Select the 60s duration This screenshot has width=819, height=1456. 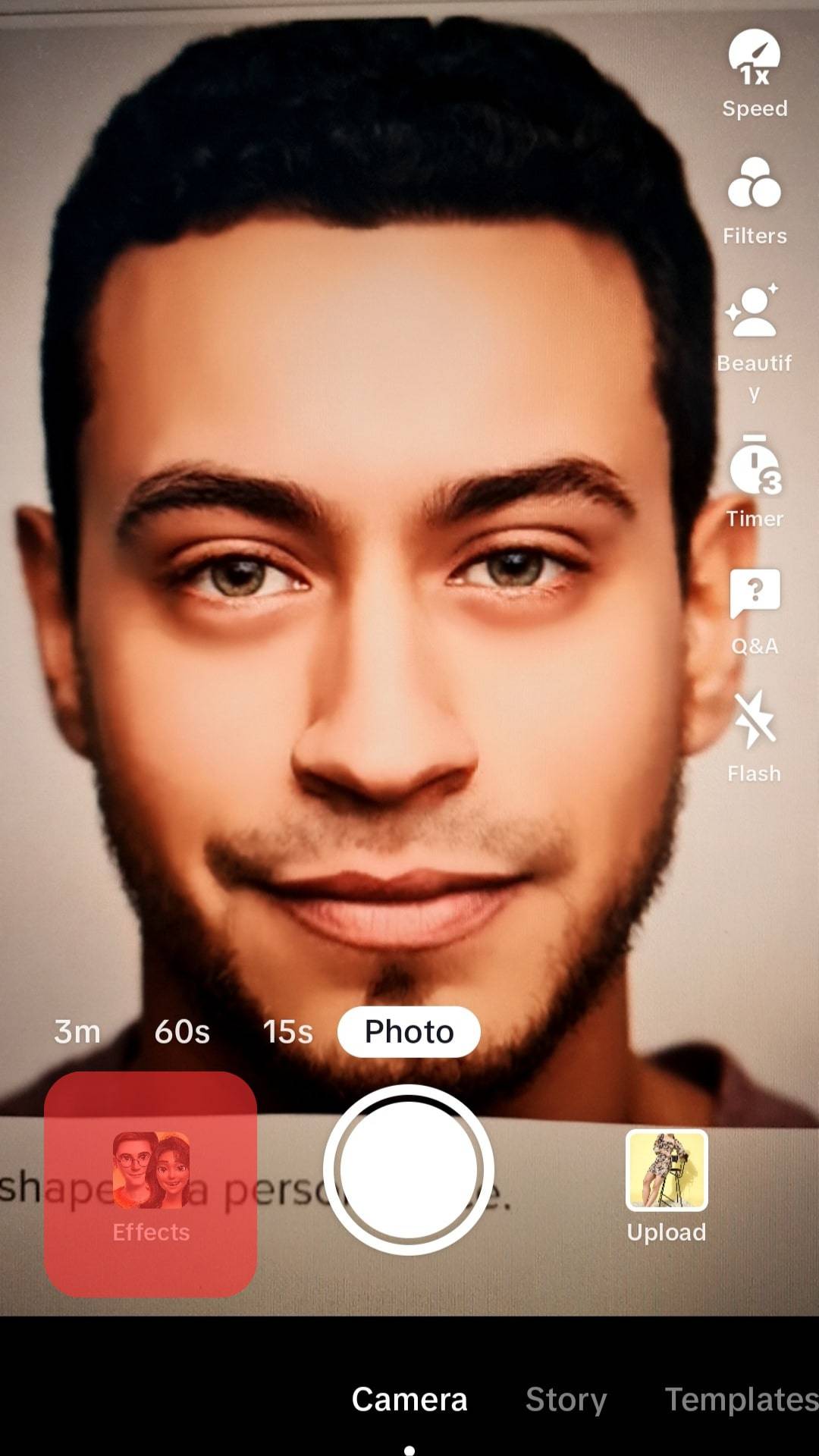182,1031
